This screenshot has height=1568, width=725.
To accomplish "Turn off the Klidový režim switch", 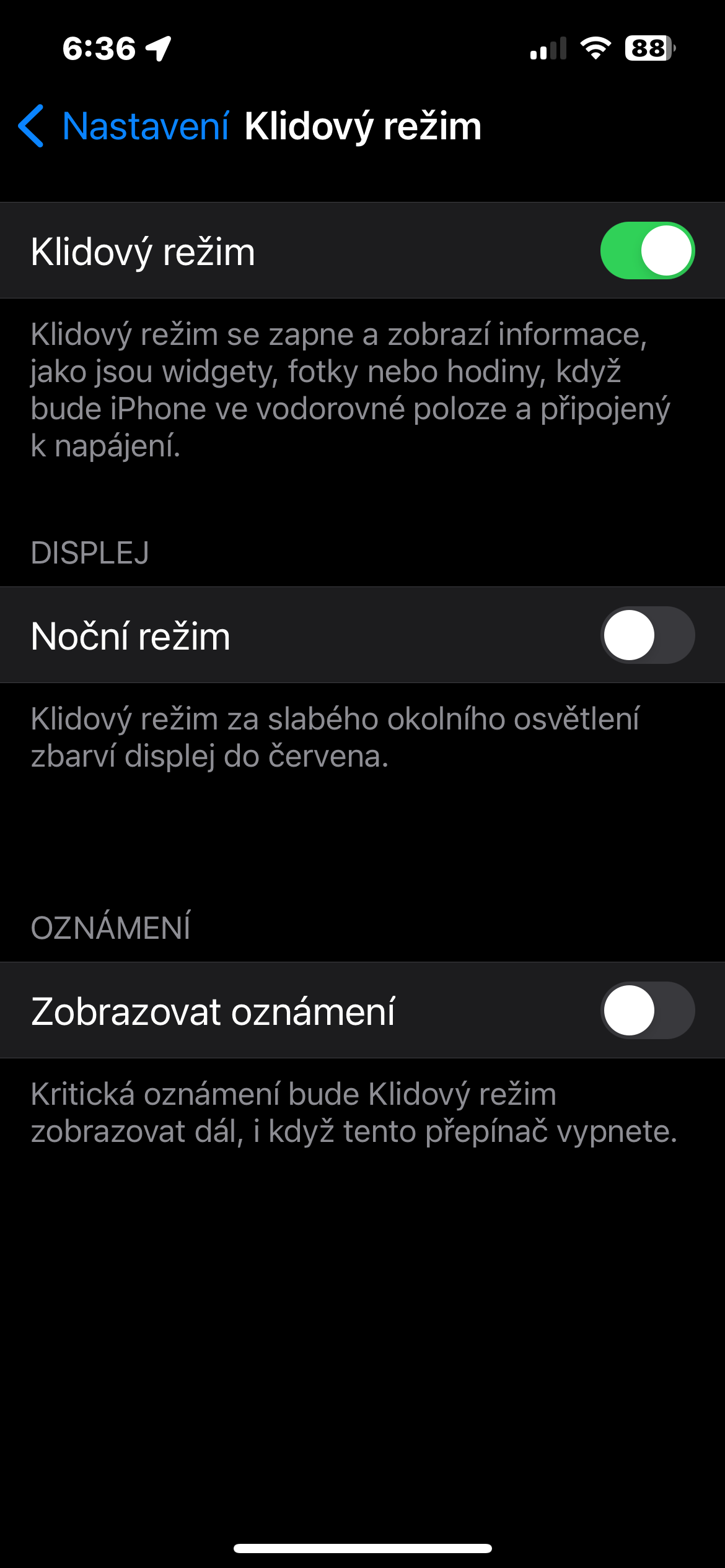I will 647,251.
